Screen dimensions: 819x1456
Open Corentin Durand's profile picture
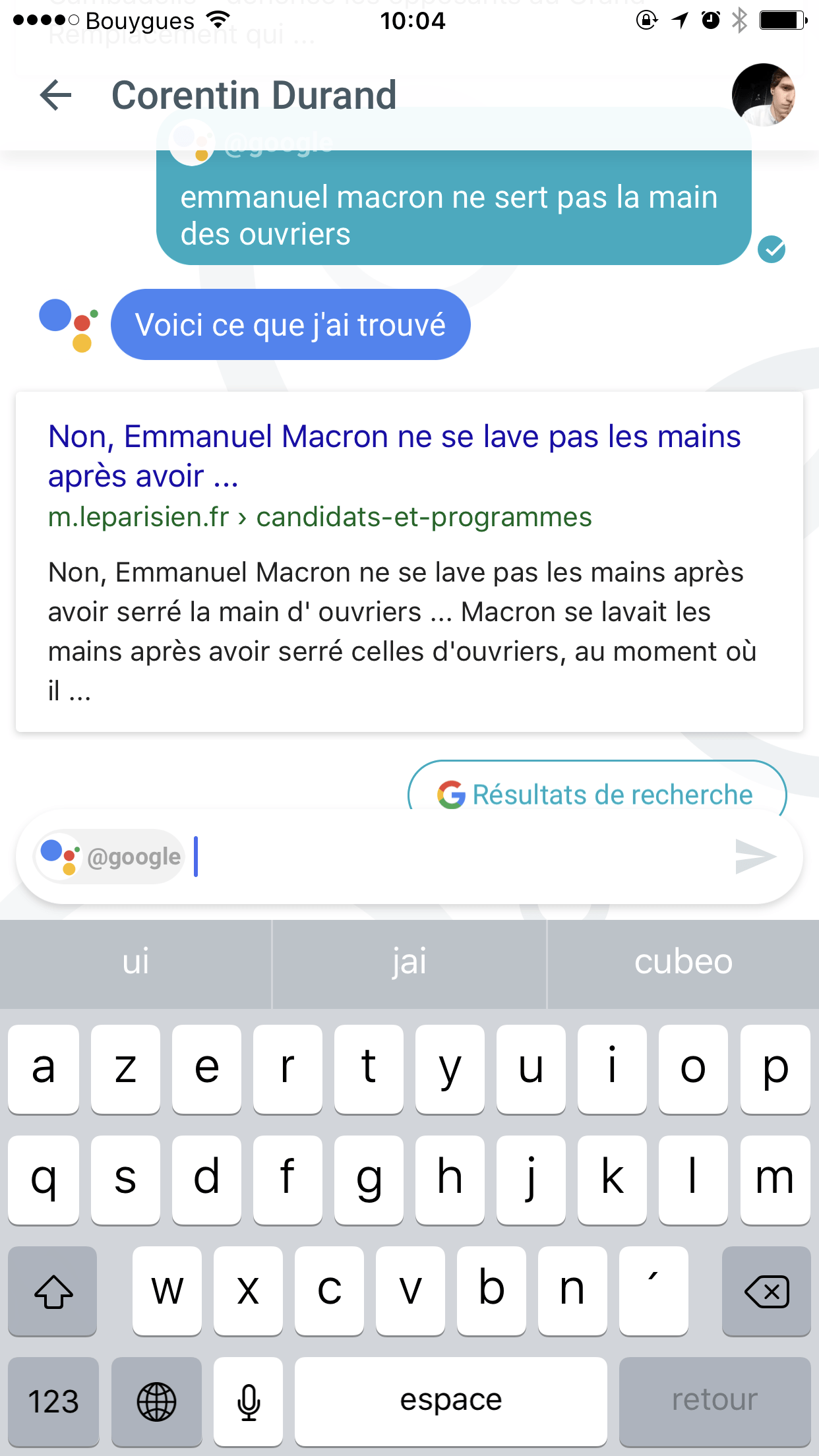tap(763, 95)
